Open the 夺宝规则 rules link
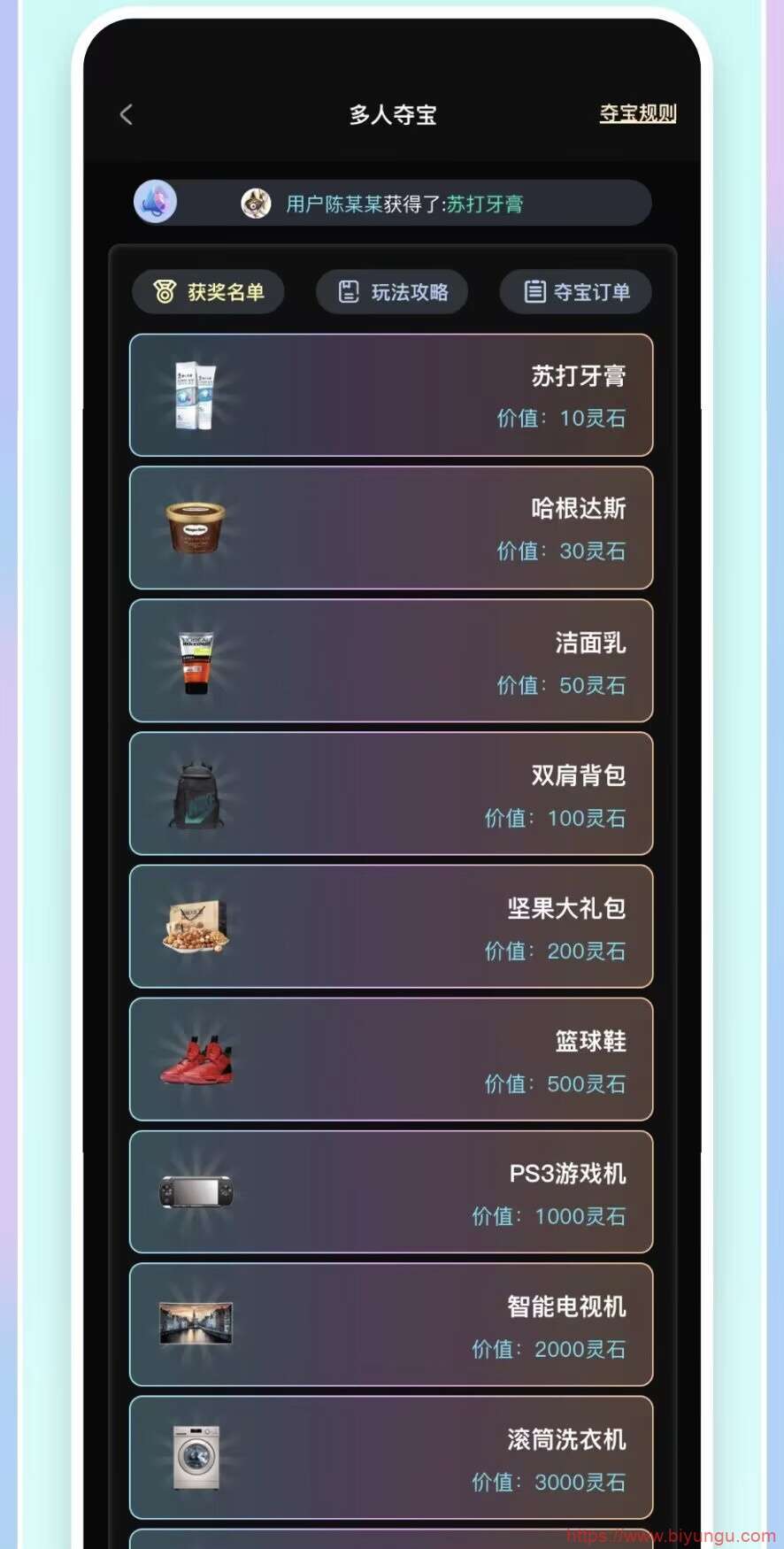 [x=637, y=113]
